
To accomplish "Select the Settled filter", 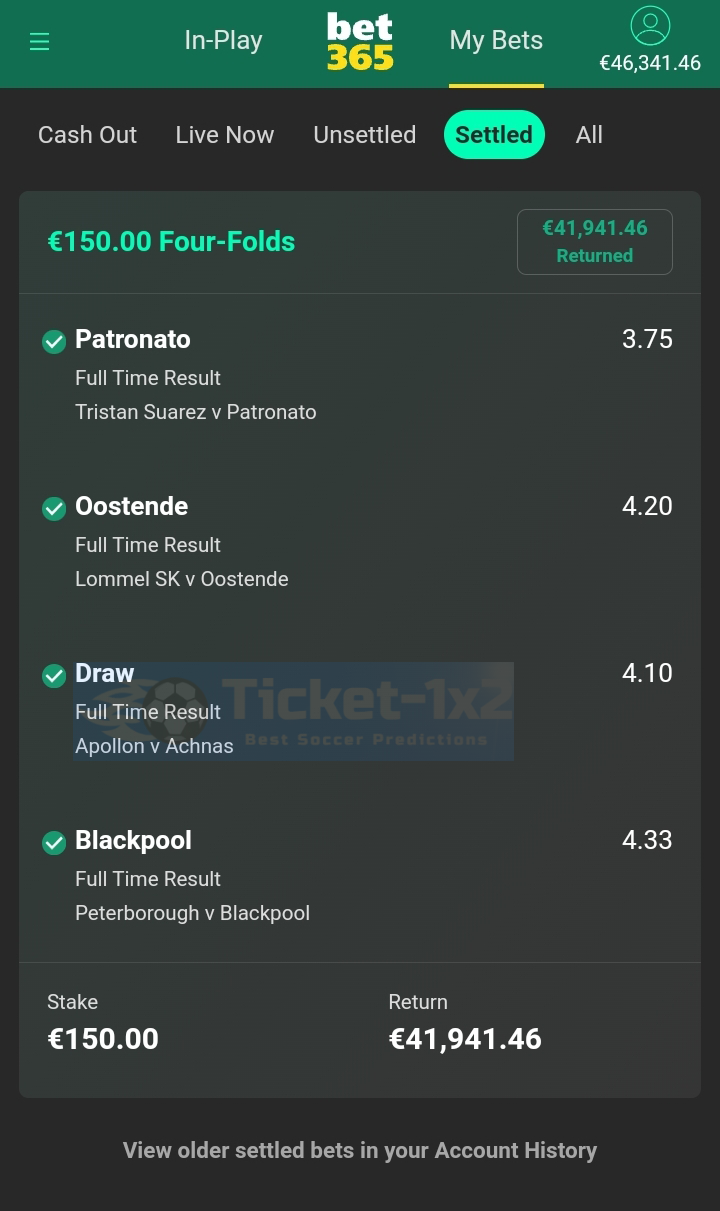I will point(494,135).
